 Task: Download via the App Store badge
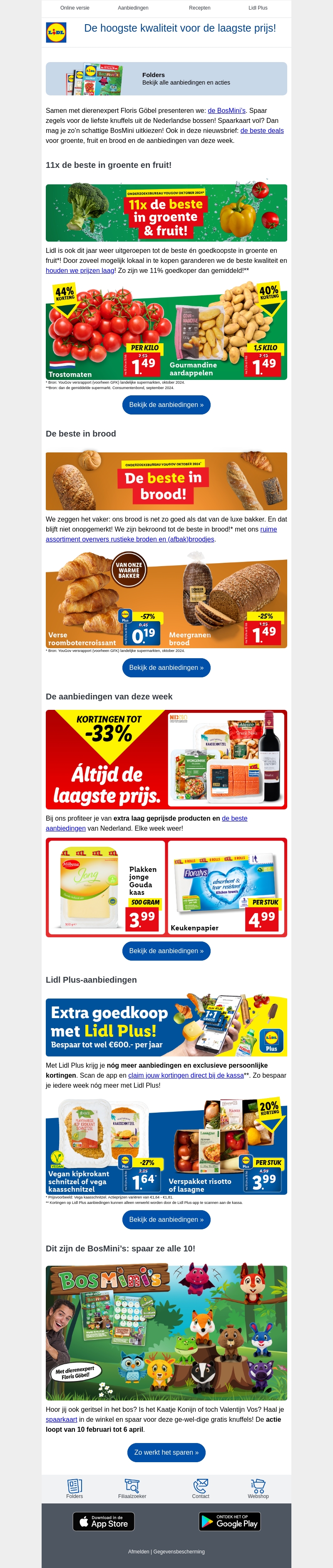tap(103, 1522)
